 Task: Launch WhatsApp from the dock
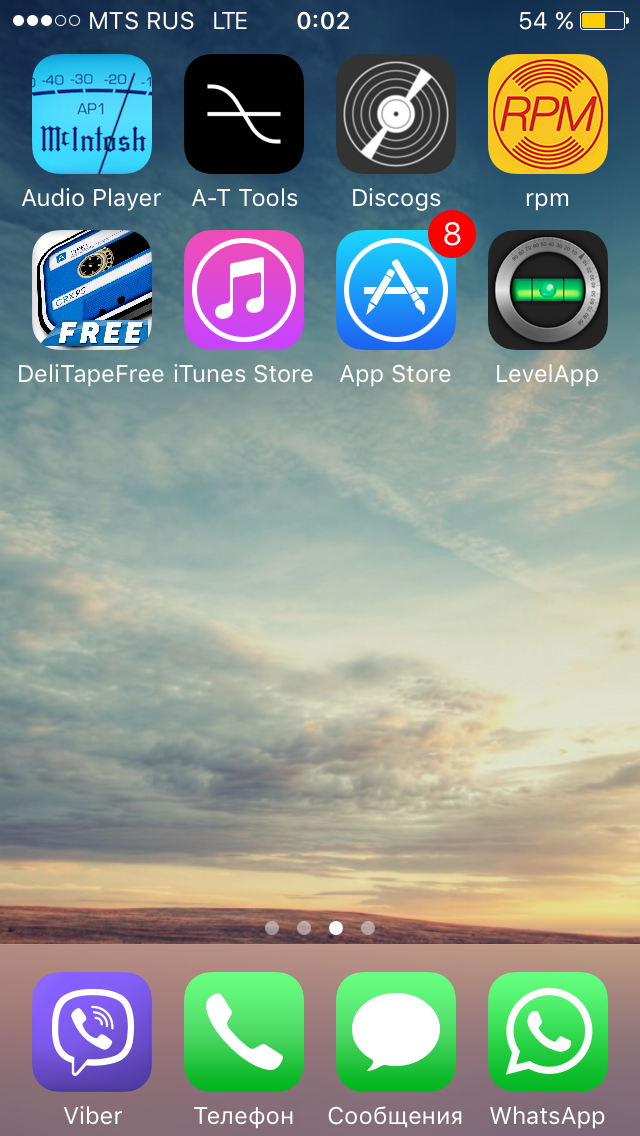[x=548, y=1032]
